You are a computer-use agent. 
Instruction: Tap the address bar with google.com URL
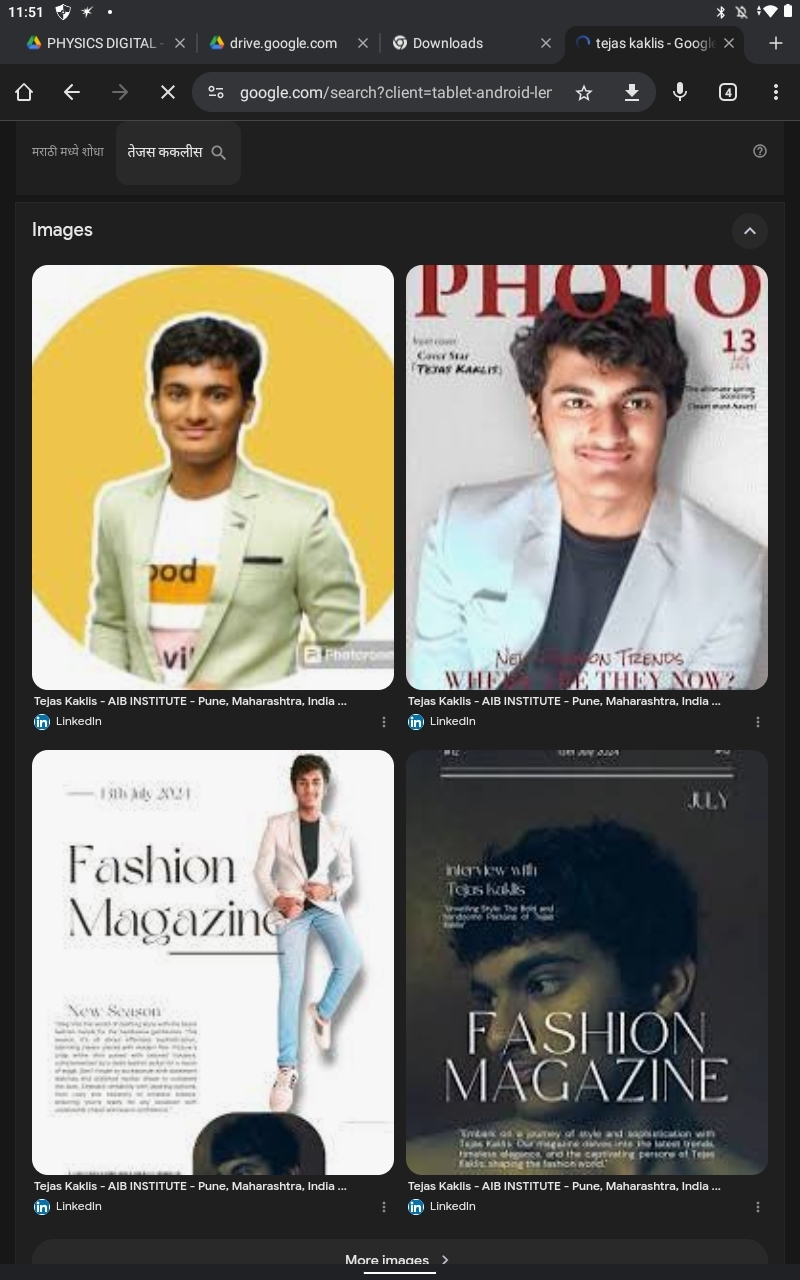(395, 93)
